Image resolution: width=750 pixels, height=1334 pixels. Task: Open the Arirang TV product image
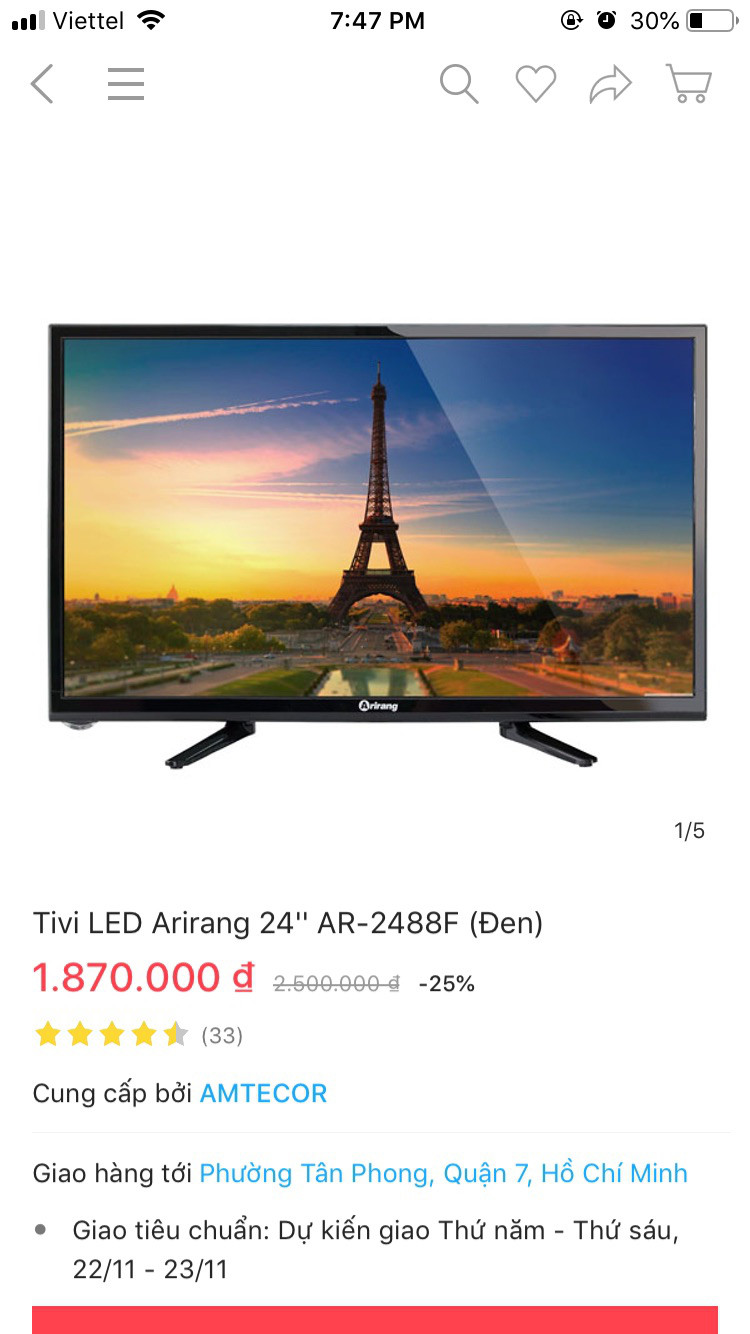click(x=378, y=545)
